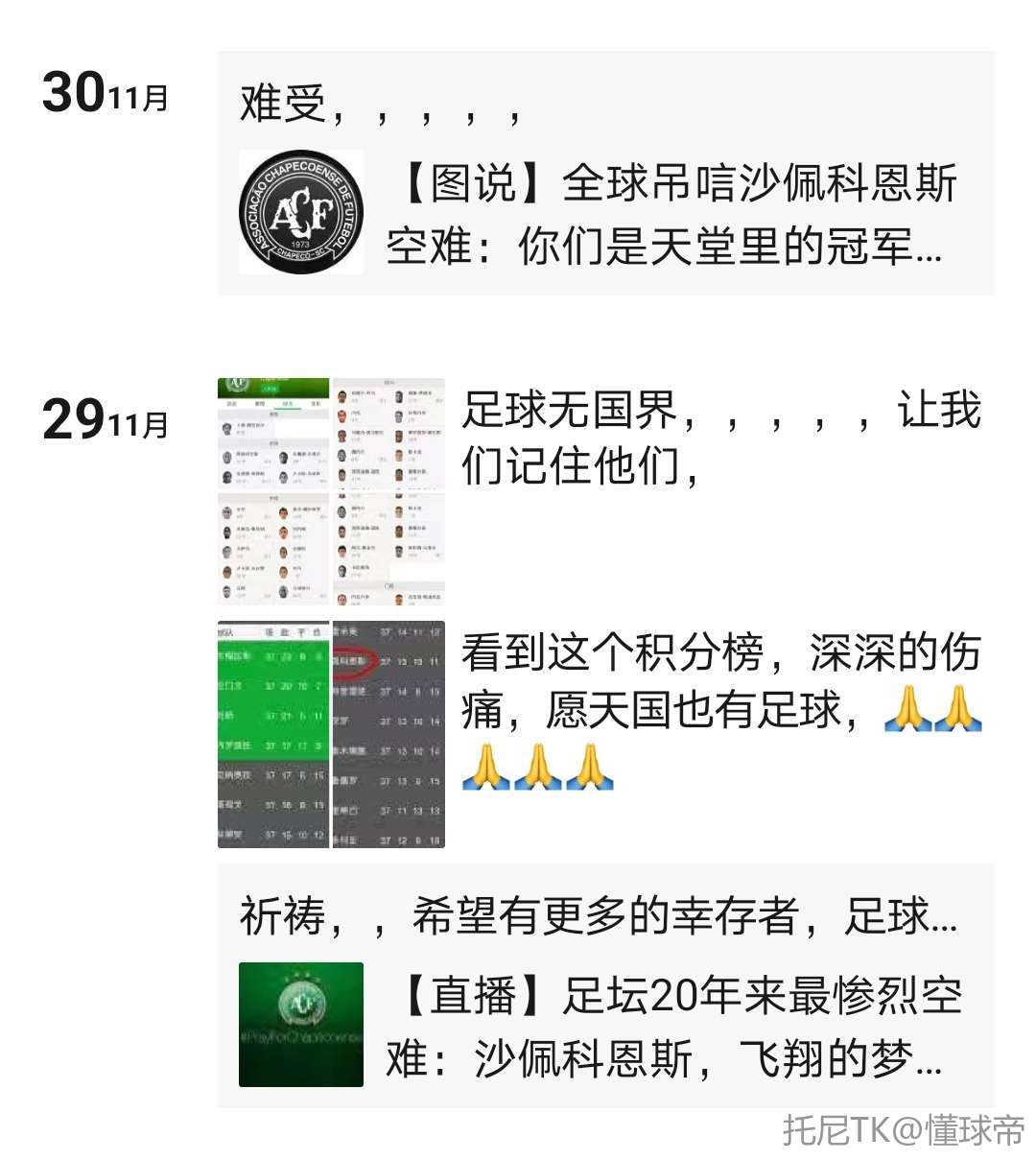View the post 看到这个积分榜 with the standings photos
Image resolution: width=1036 pixels, height=1160 pixels.
(x=719, y=710)
